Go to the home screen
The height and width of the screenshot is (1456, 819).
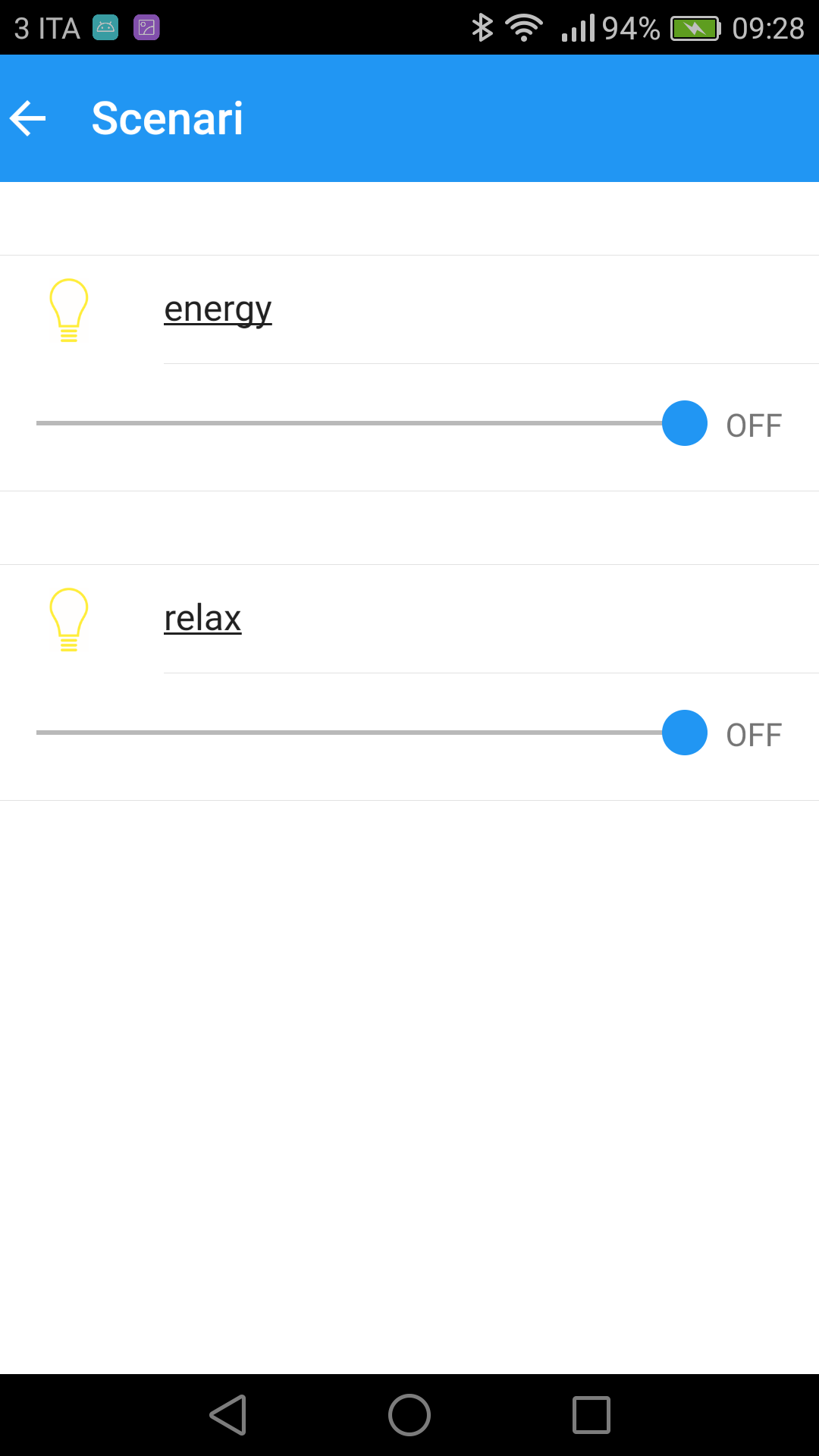point(409,1415)
